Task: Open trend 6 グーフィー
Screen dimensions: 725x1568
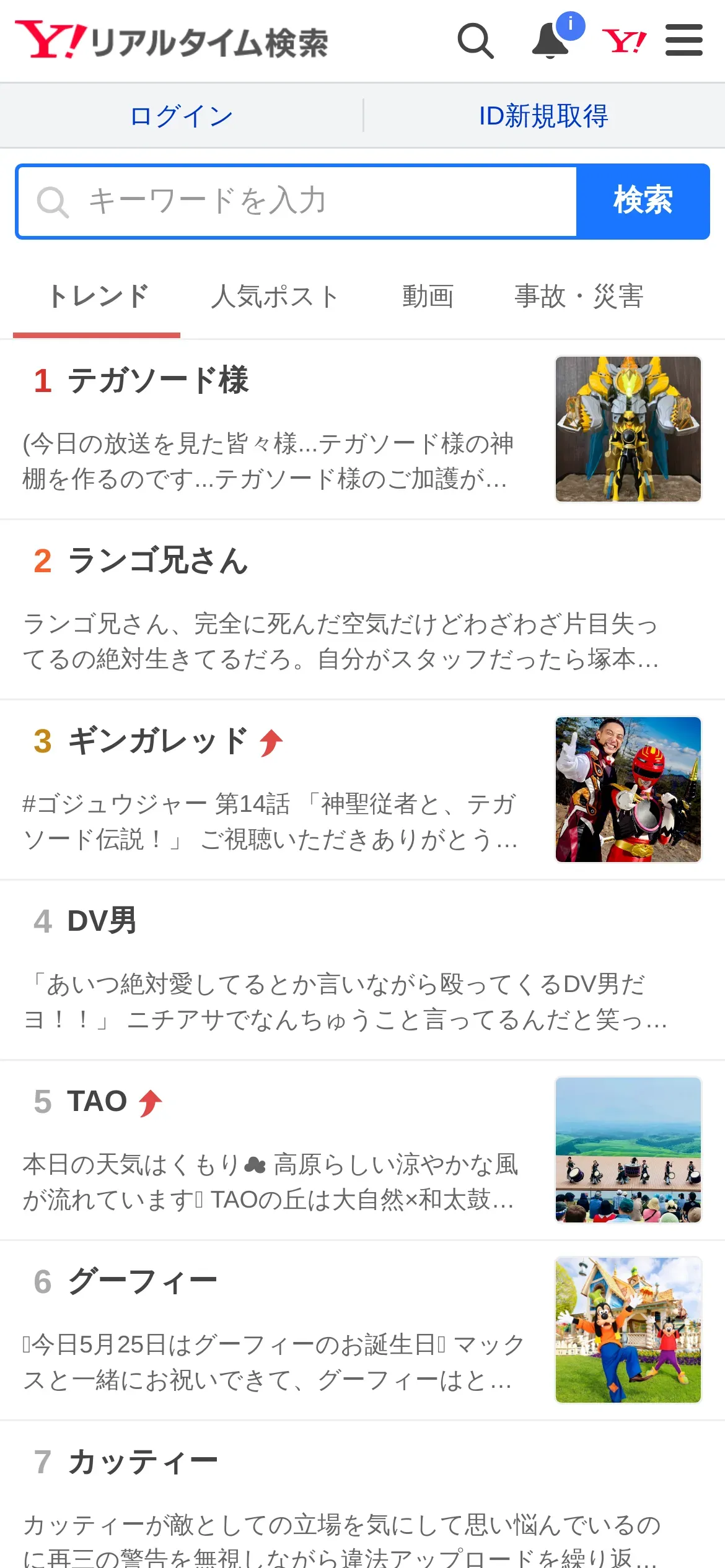Action: coord(143,1282)
